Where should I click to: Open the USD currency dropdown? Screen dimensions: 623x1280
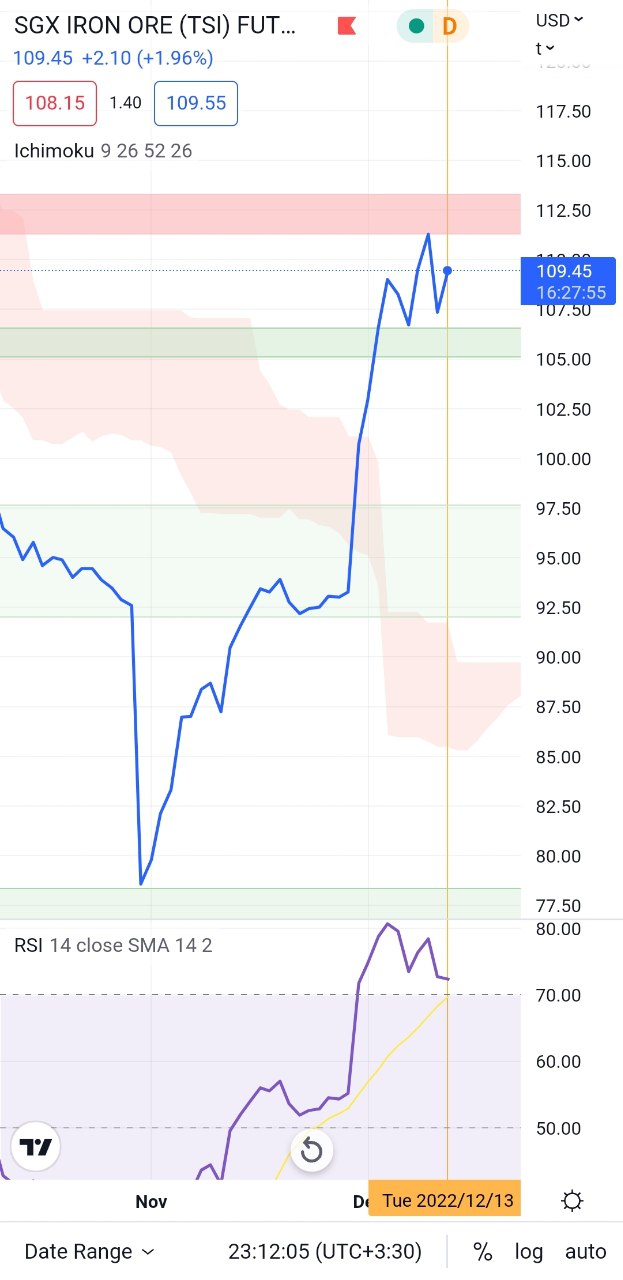560,20
